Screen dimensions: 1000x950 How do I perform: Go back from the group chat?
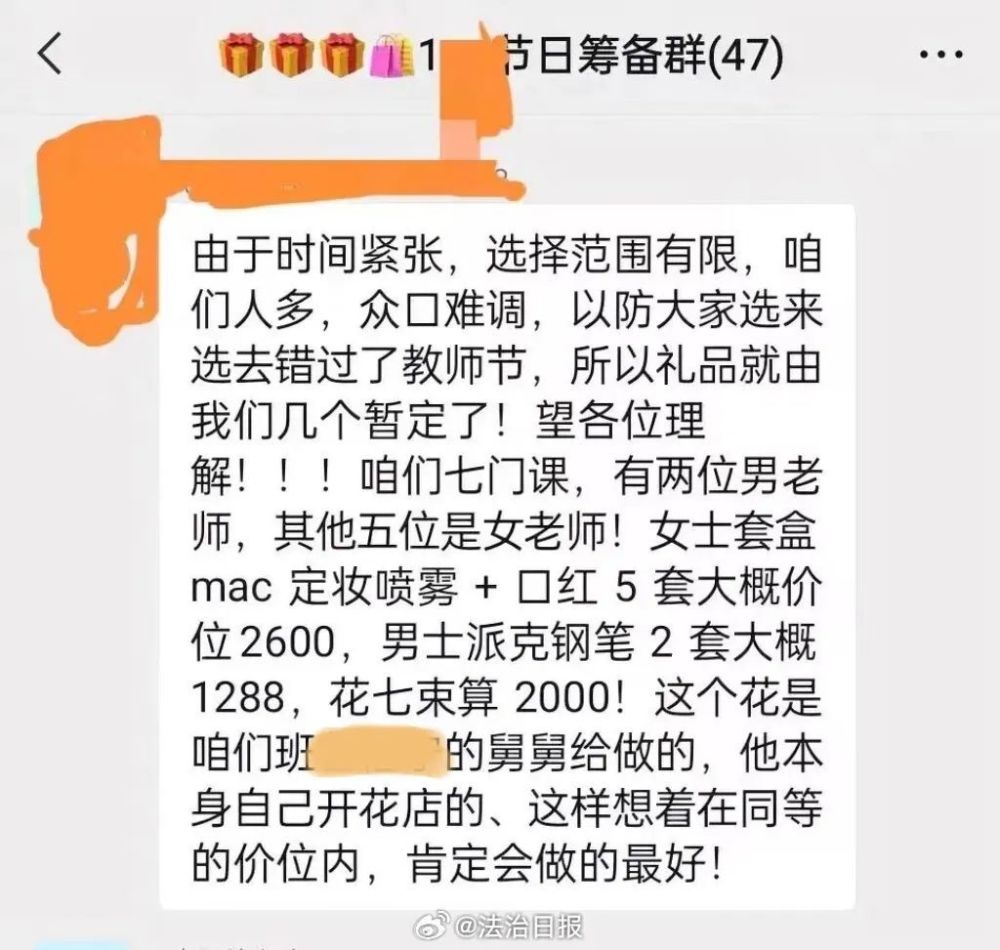point(50,55)
